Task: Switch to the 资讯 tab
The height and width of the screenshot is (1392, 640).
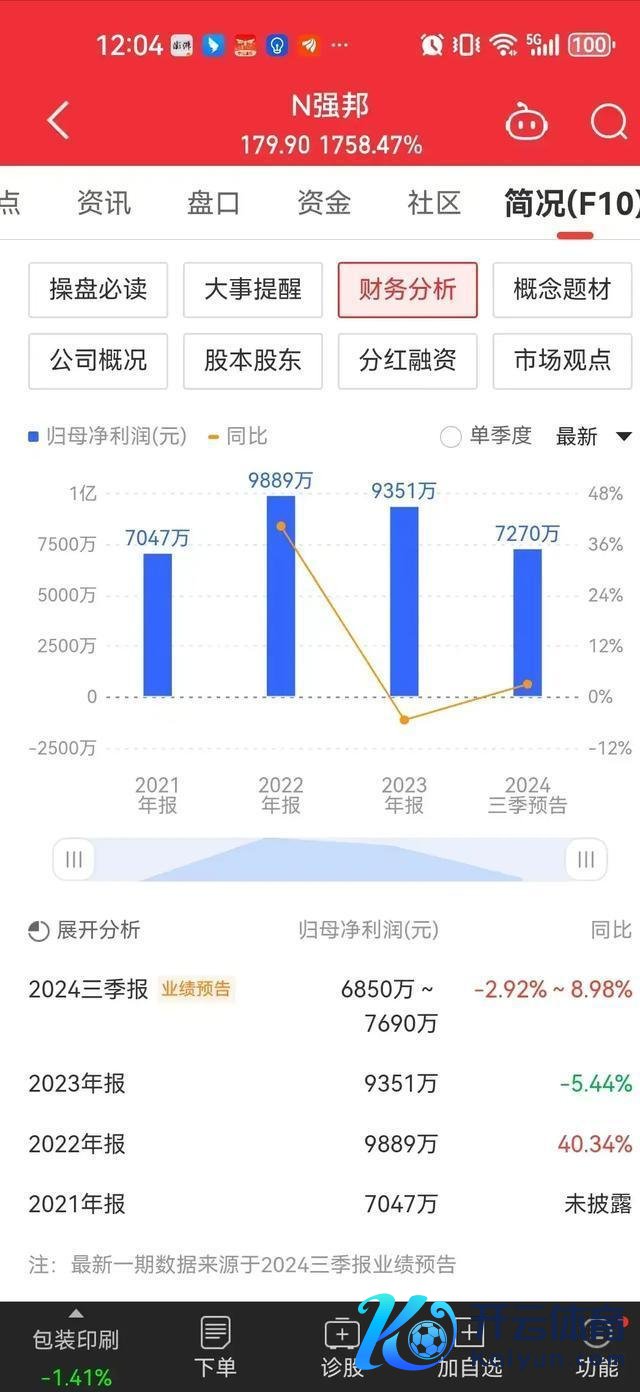Action: click(x=104, y=203)
